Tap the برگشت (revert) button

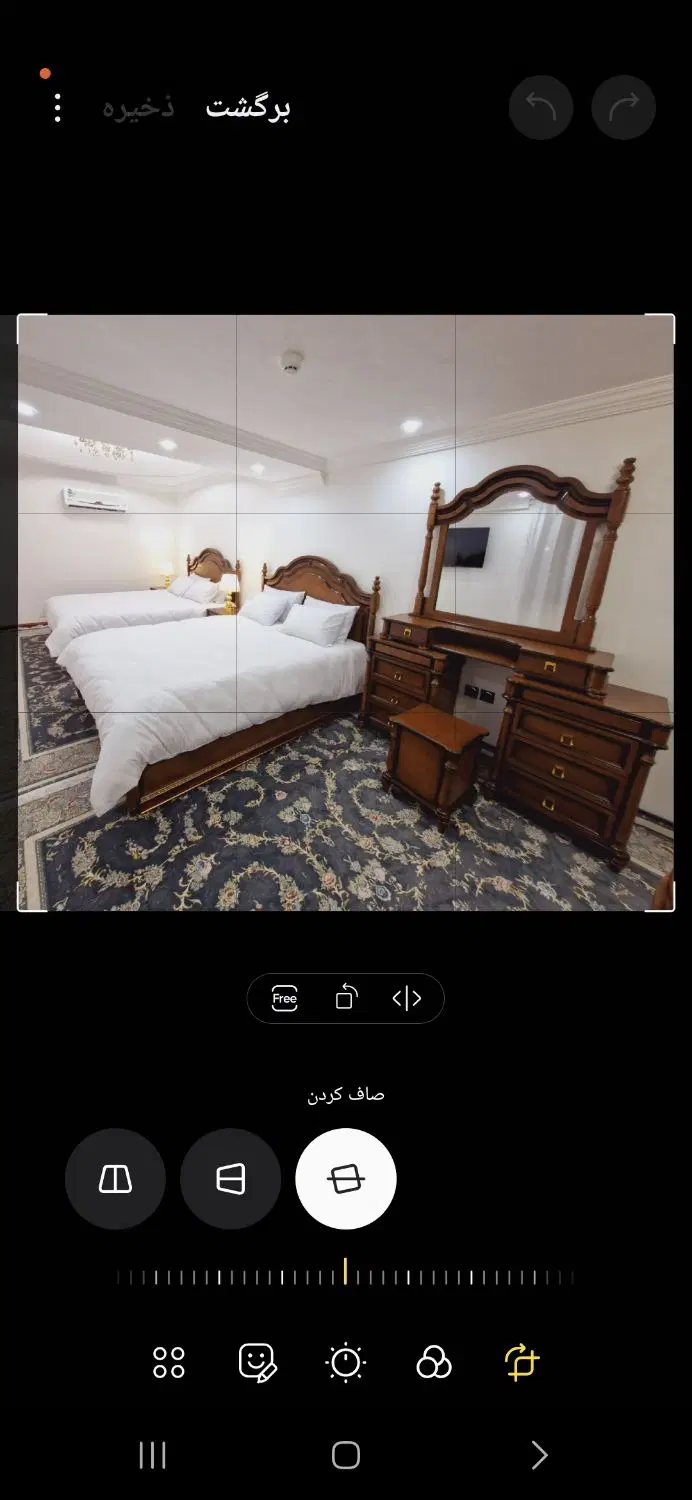point(248,108)
